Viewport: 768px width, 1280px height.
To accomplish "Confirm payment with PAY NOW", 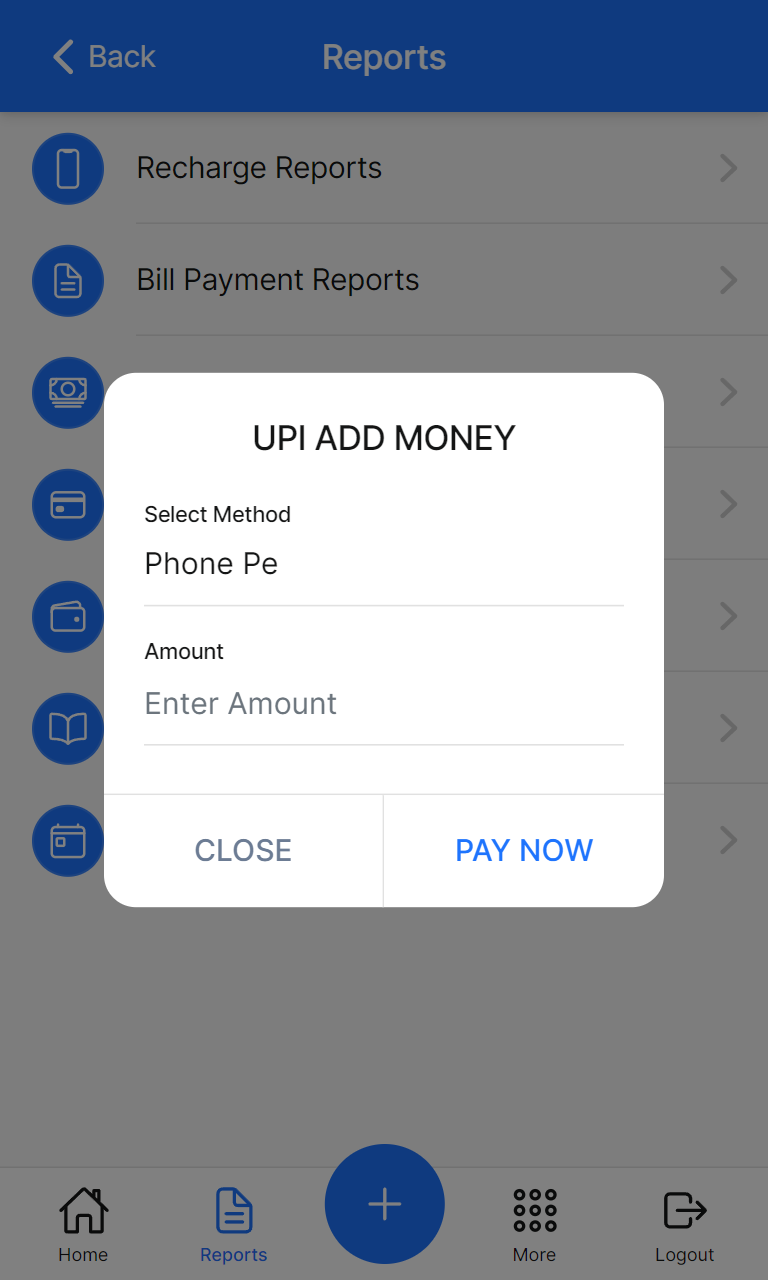I will [x=524, y=851].
